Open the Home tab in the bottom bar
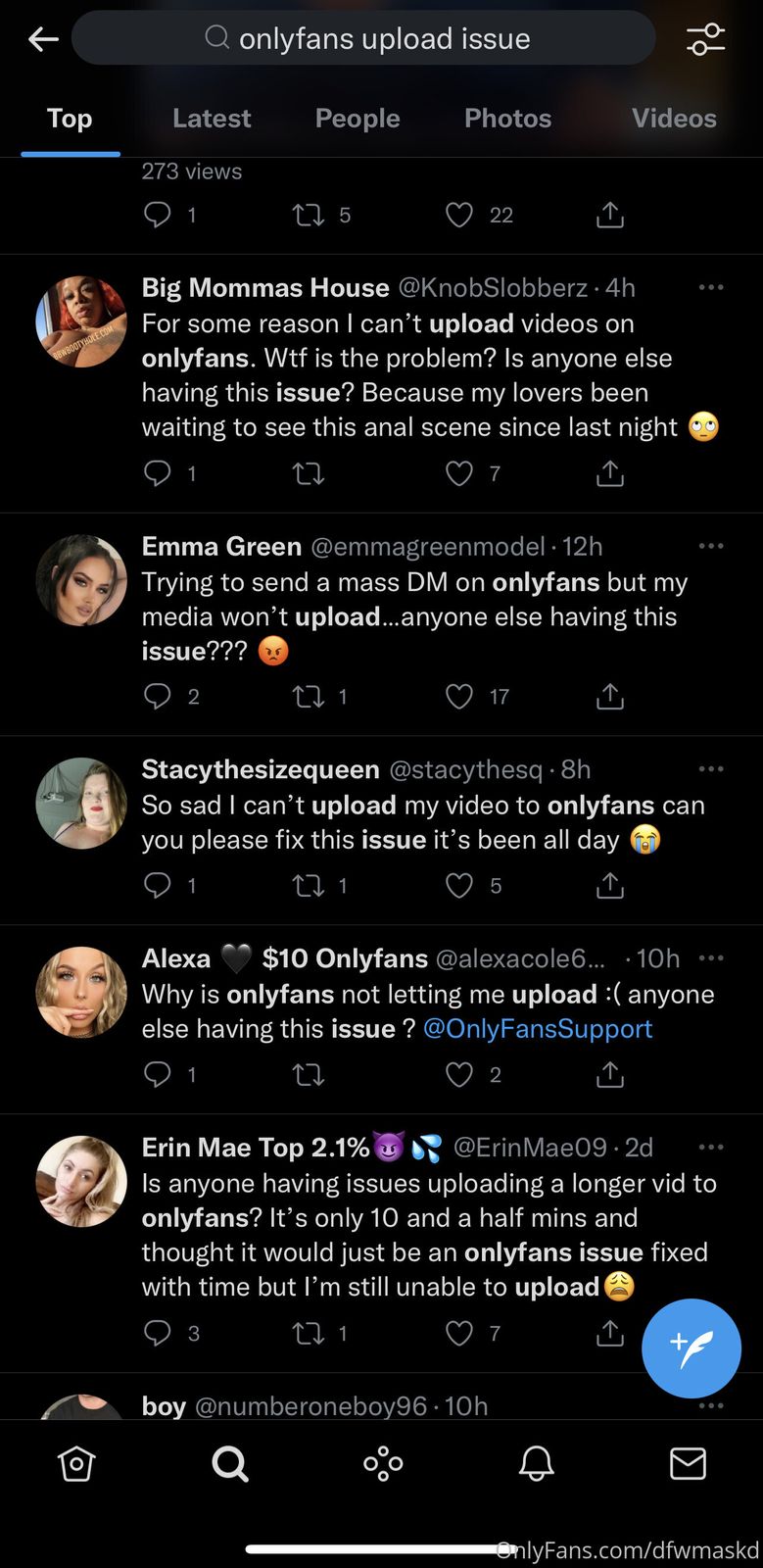This screenshot has height=1568, width=763. tap(76, 1464)
